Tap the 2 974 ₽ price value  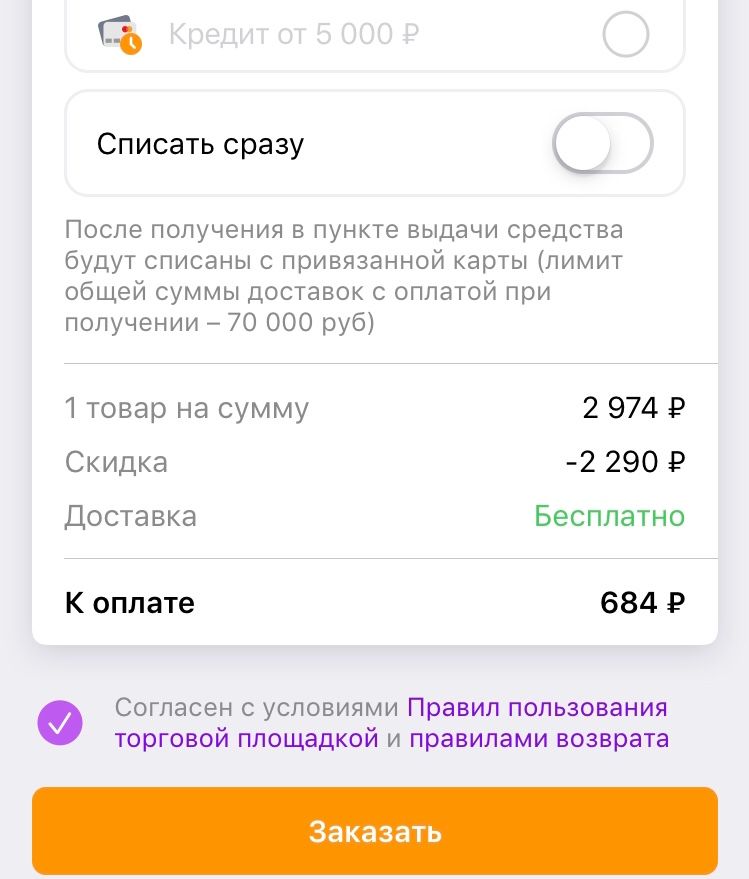pos(636,407)
